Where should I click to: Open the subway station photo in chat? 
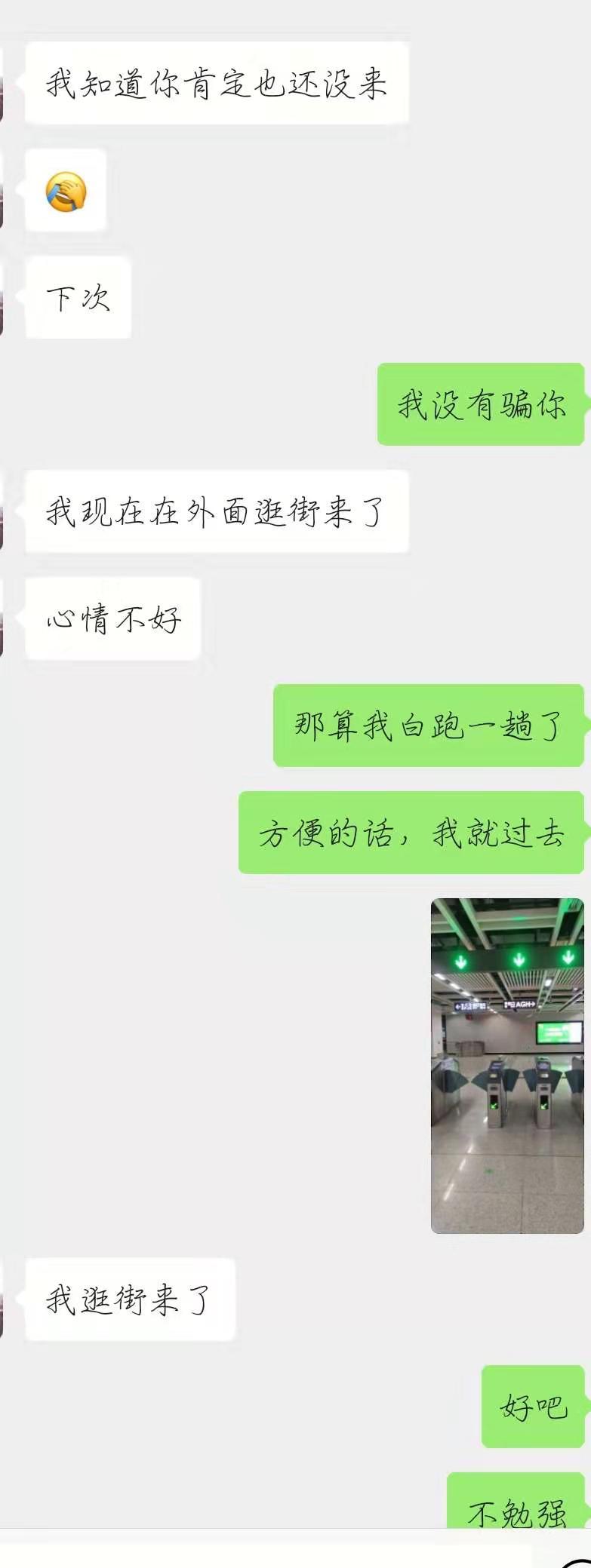click(506, 1066)
